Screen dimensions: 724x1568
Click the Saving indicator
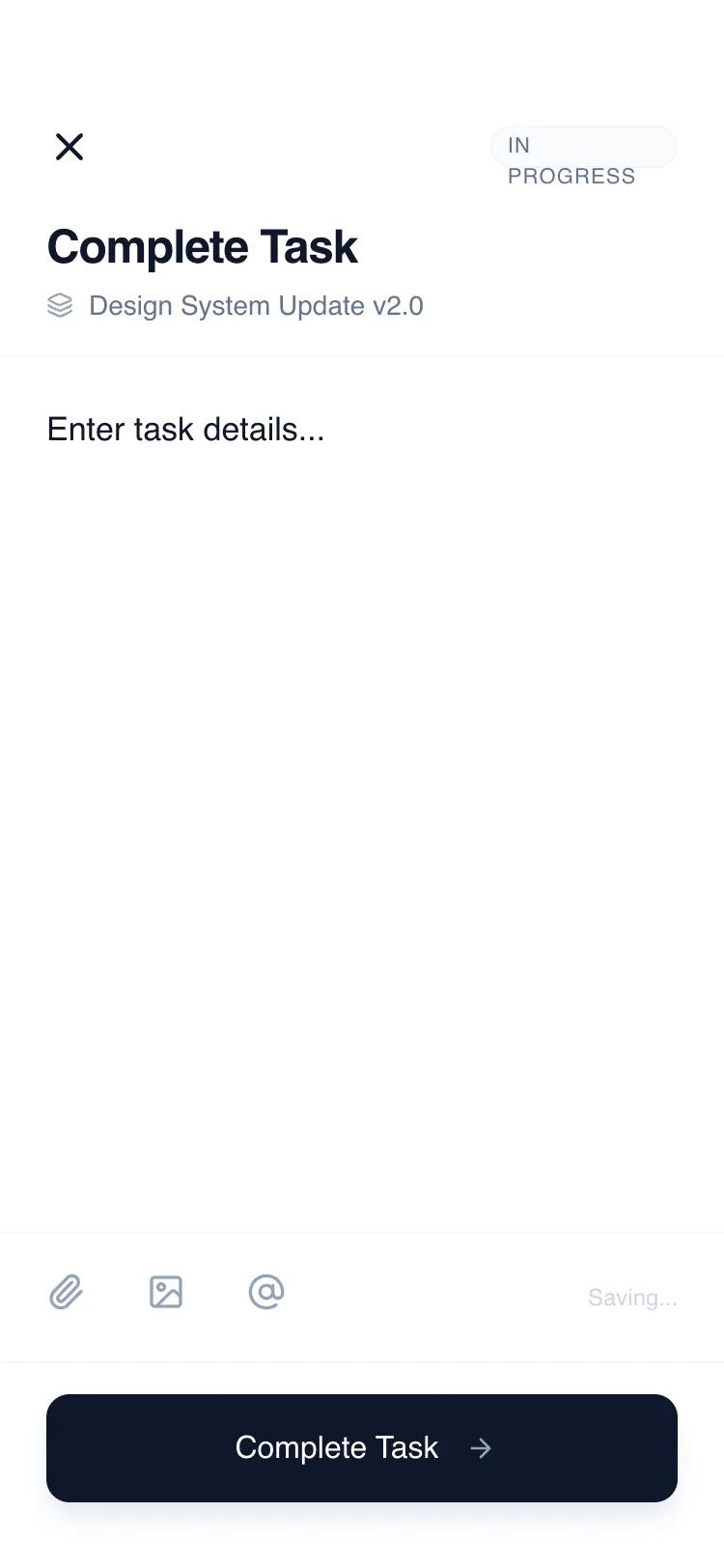[633, 1297]
